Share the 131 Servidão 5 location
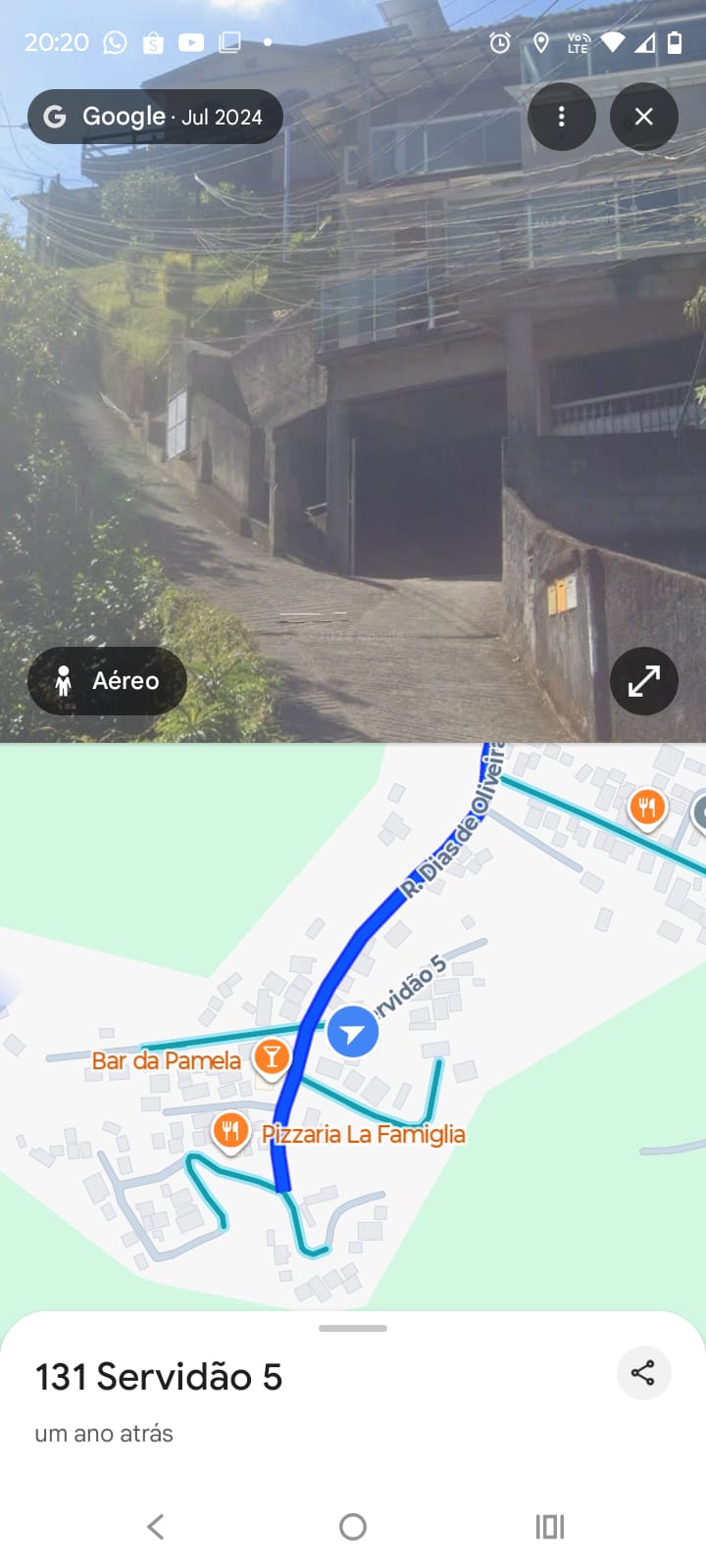Screen dimensions: 706x1568 click(x=643, y=1373)
